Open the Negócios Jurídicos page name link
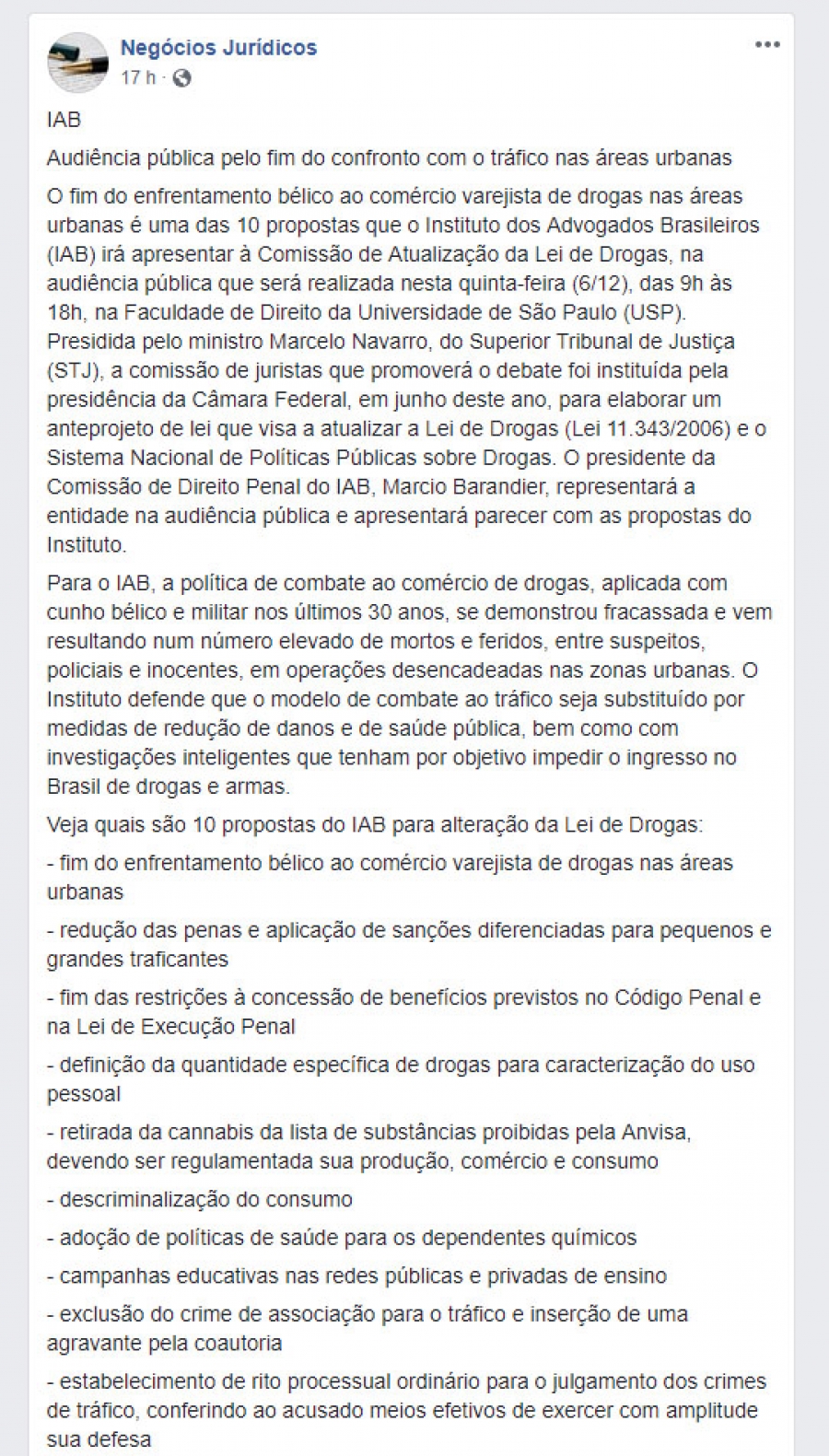 pos(218,48)
